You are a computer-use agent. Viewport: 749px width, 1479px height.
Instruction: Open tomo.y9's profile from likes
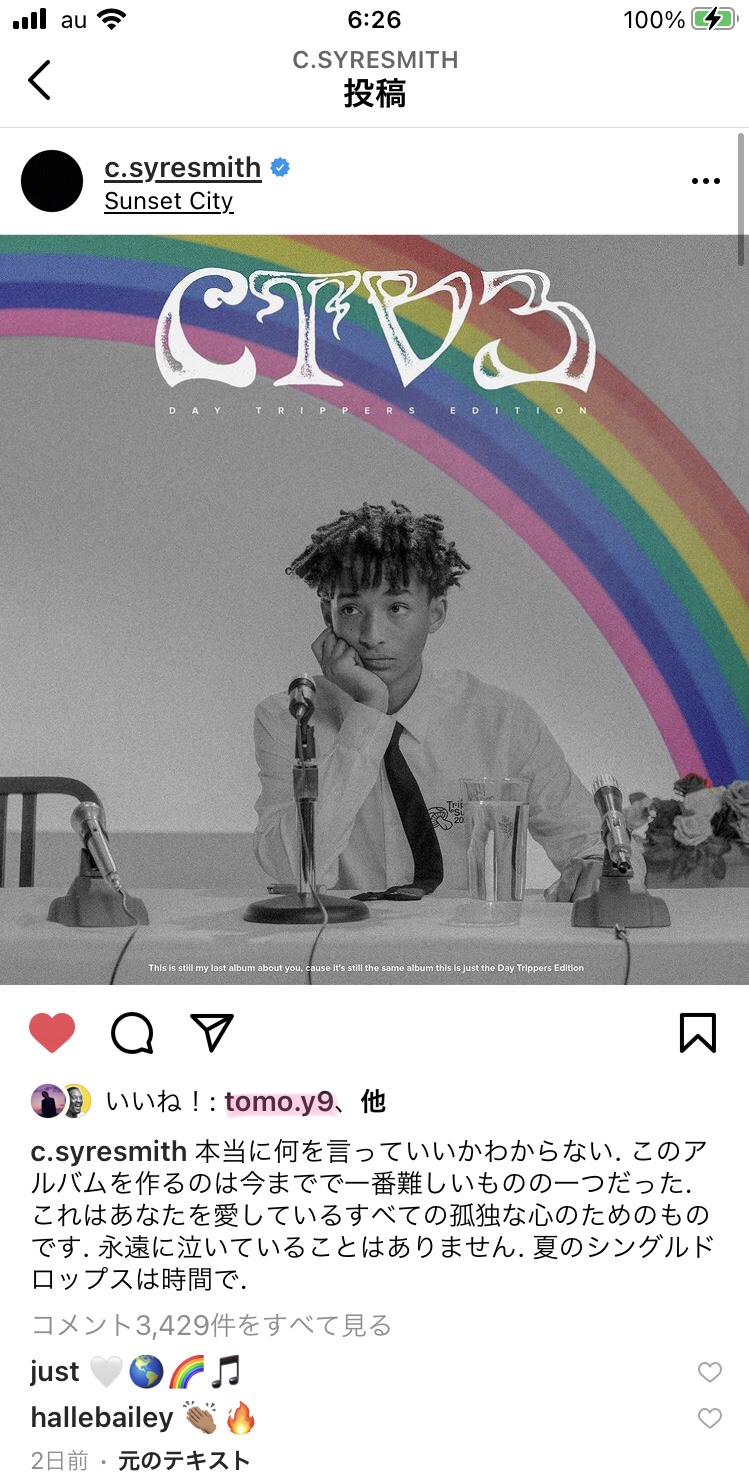click(x=278, y=1102)
